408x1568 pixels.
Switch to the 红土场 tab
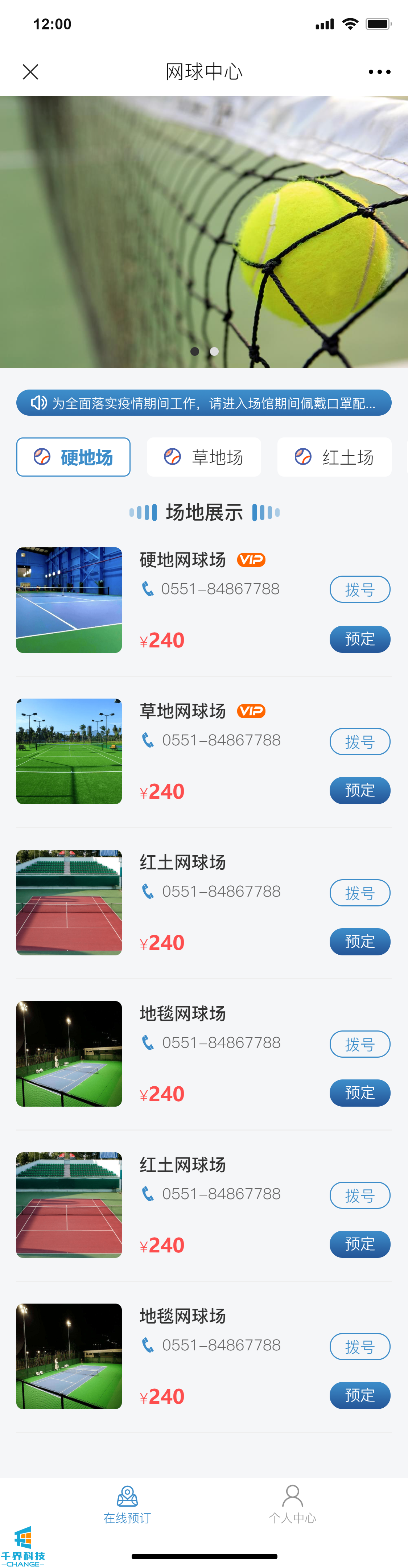point(334,457)
